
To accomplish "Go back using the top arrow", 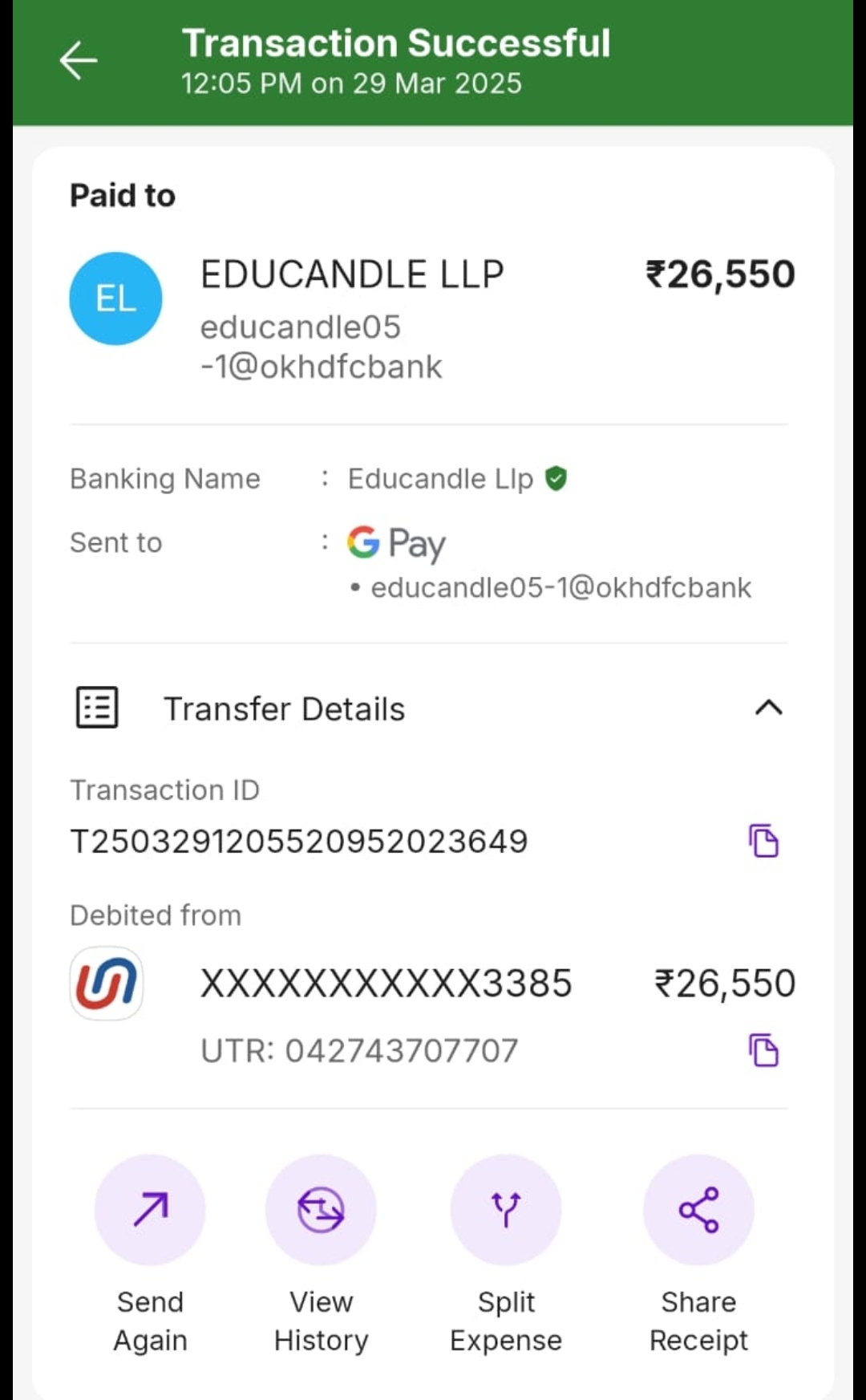I will coord(79,61).
